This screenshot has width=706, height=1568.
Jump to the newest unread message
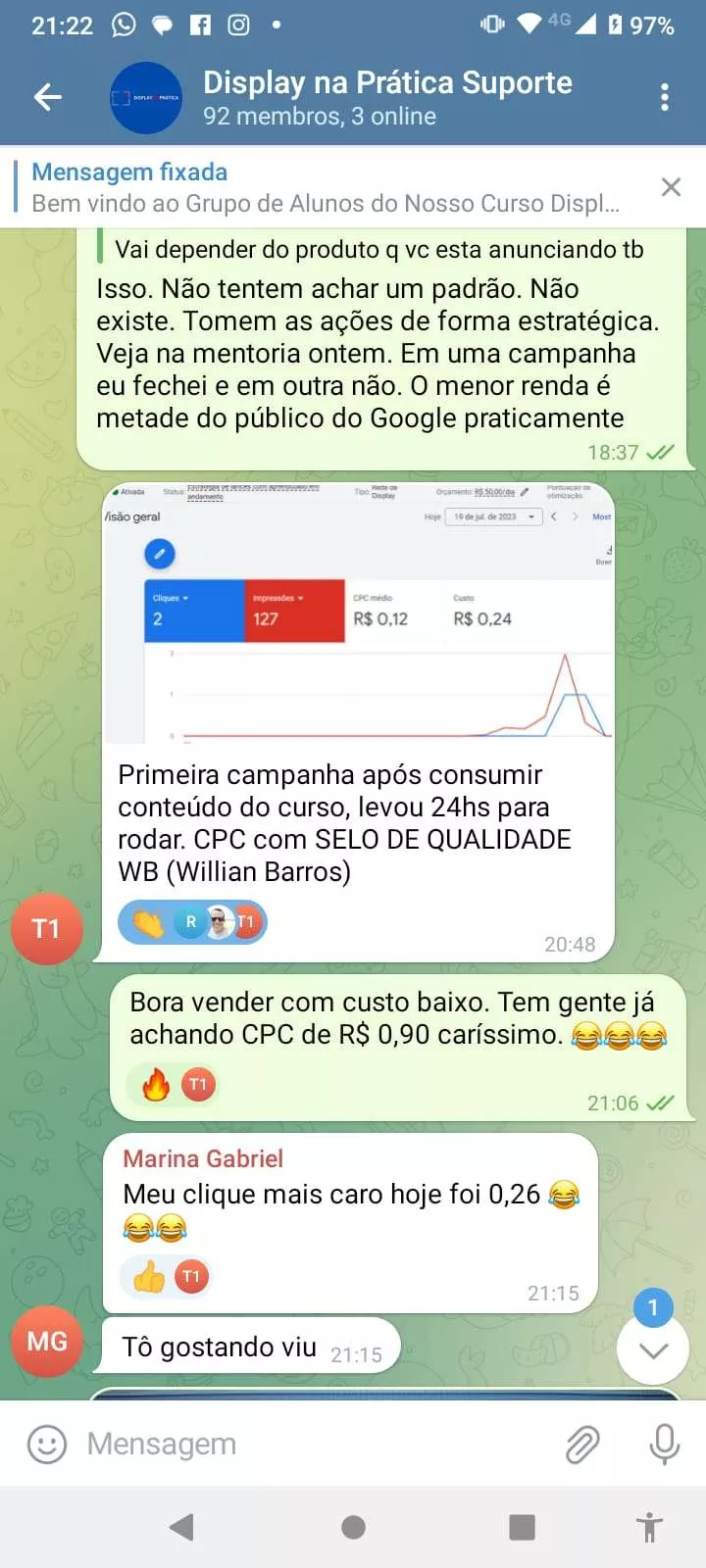pos(653,1349)
